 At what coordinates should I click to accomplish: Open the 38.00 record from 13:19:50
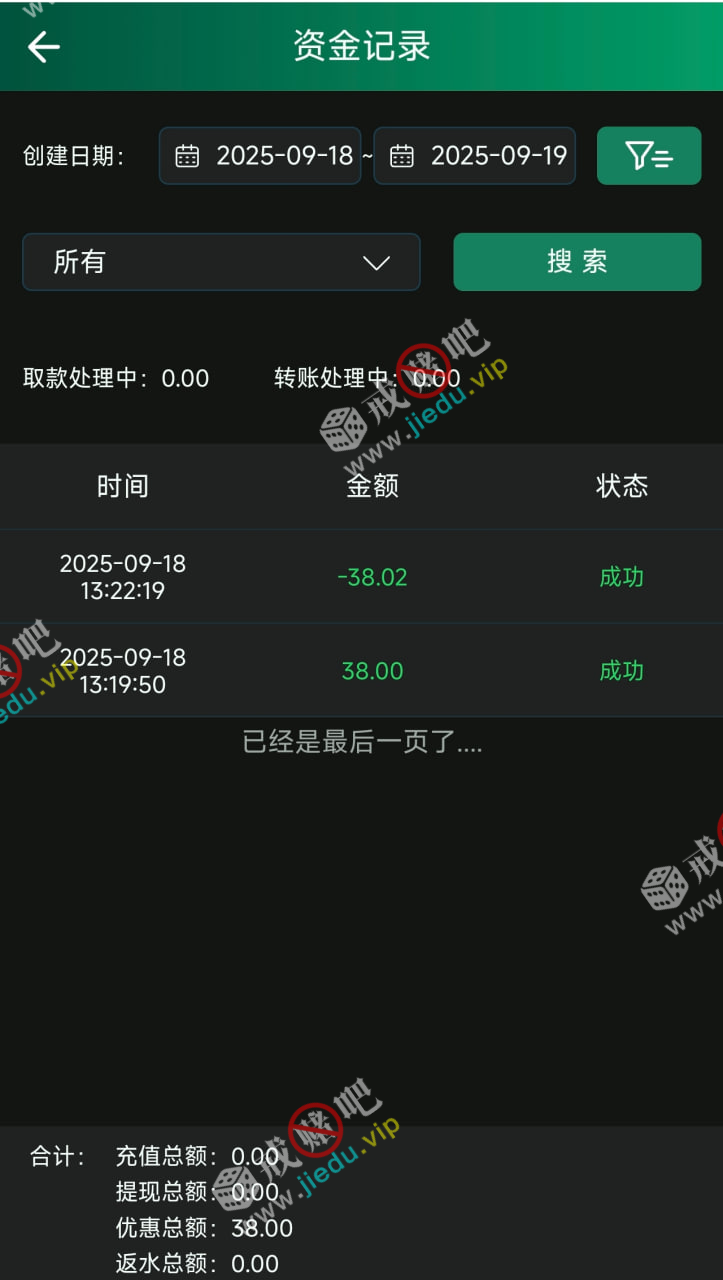click(371, 671)
